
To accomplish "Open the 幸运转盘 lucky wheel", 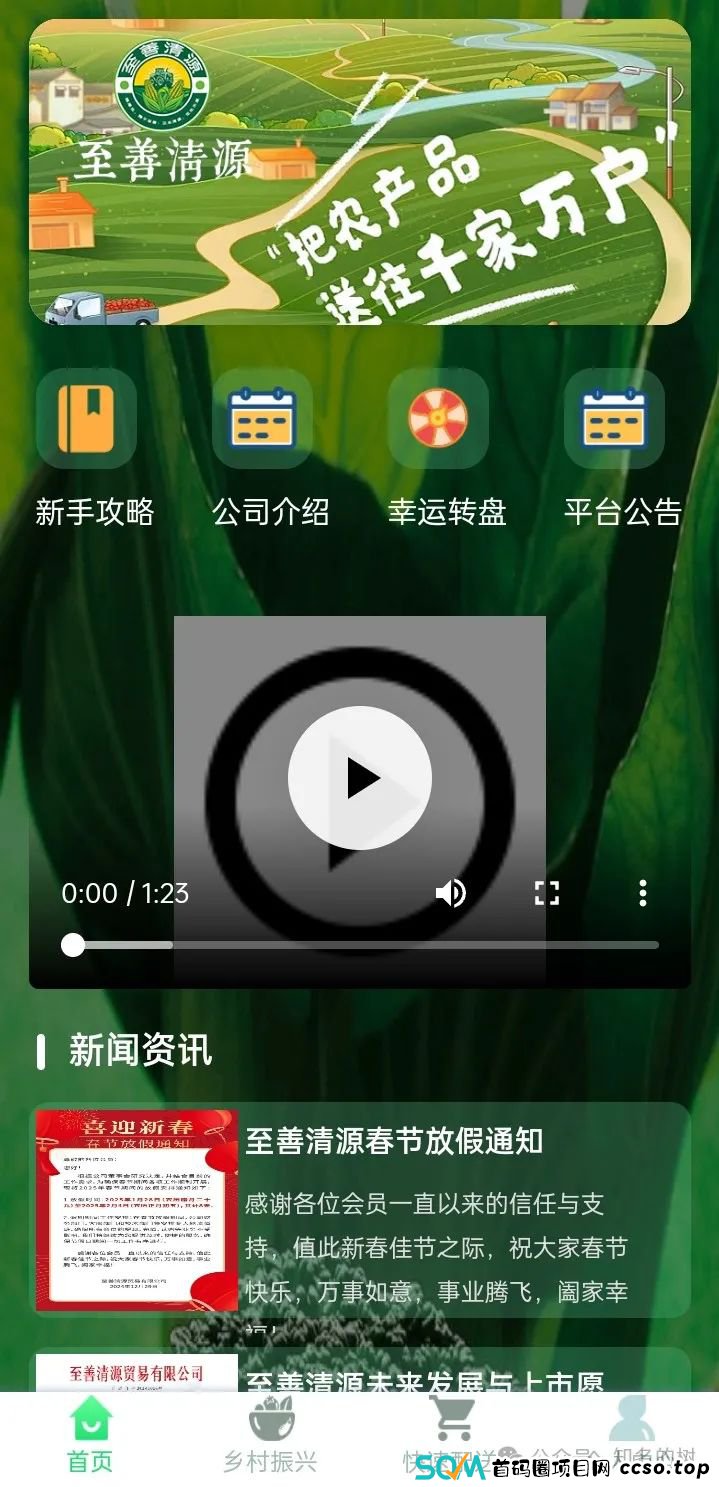I will pos(438,419).
